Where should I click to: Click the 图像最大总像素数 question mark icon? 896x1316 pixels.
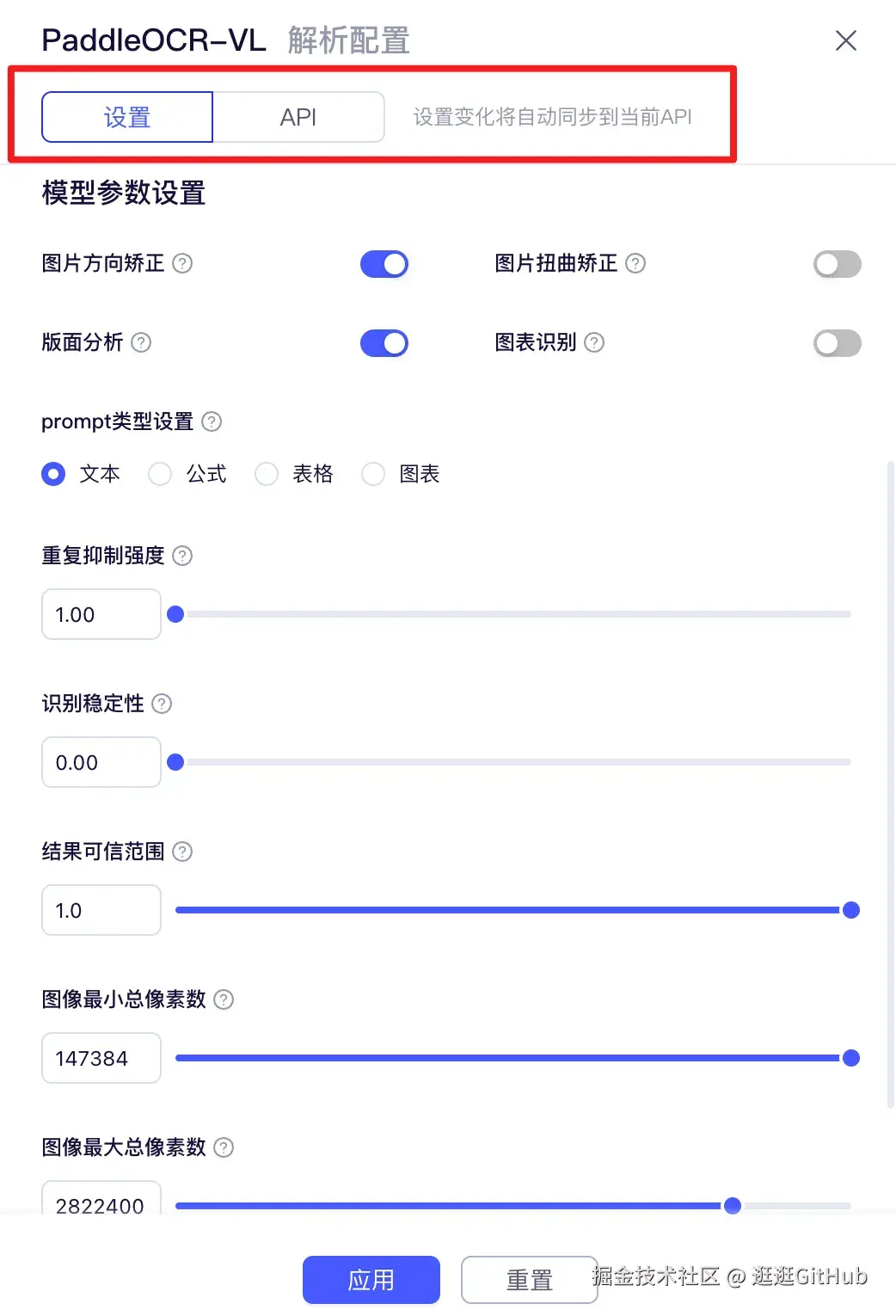click(x=223, y=1147)
